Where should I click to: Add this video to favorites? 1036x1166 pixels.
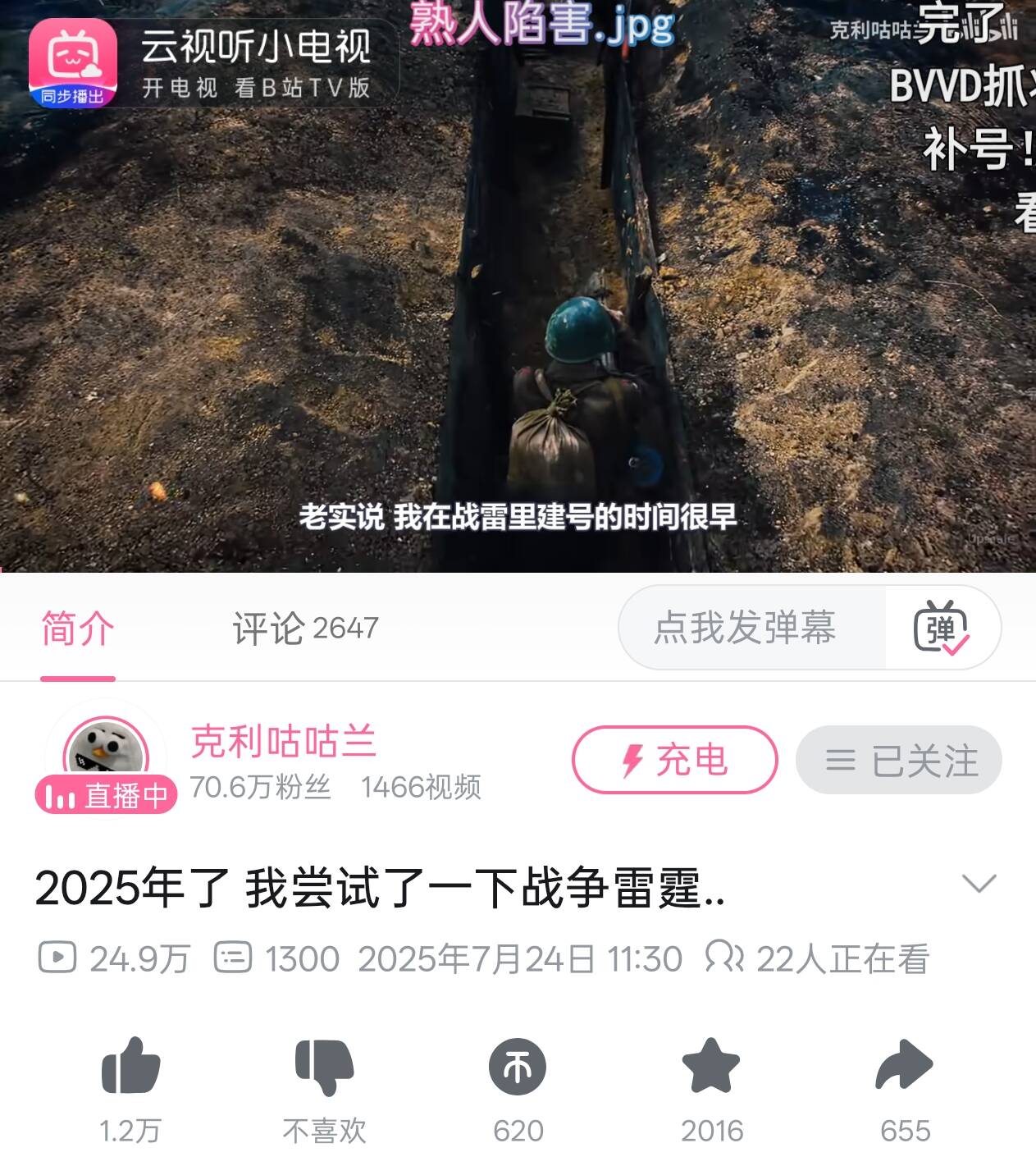click(711, 1067)
